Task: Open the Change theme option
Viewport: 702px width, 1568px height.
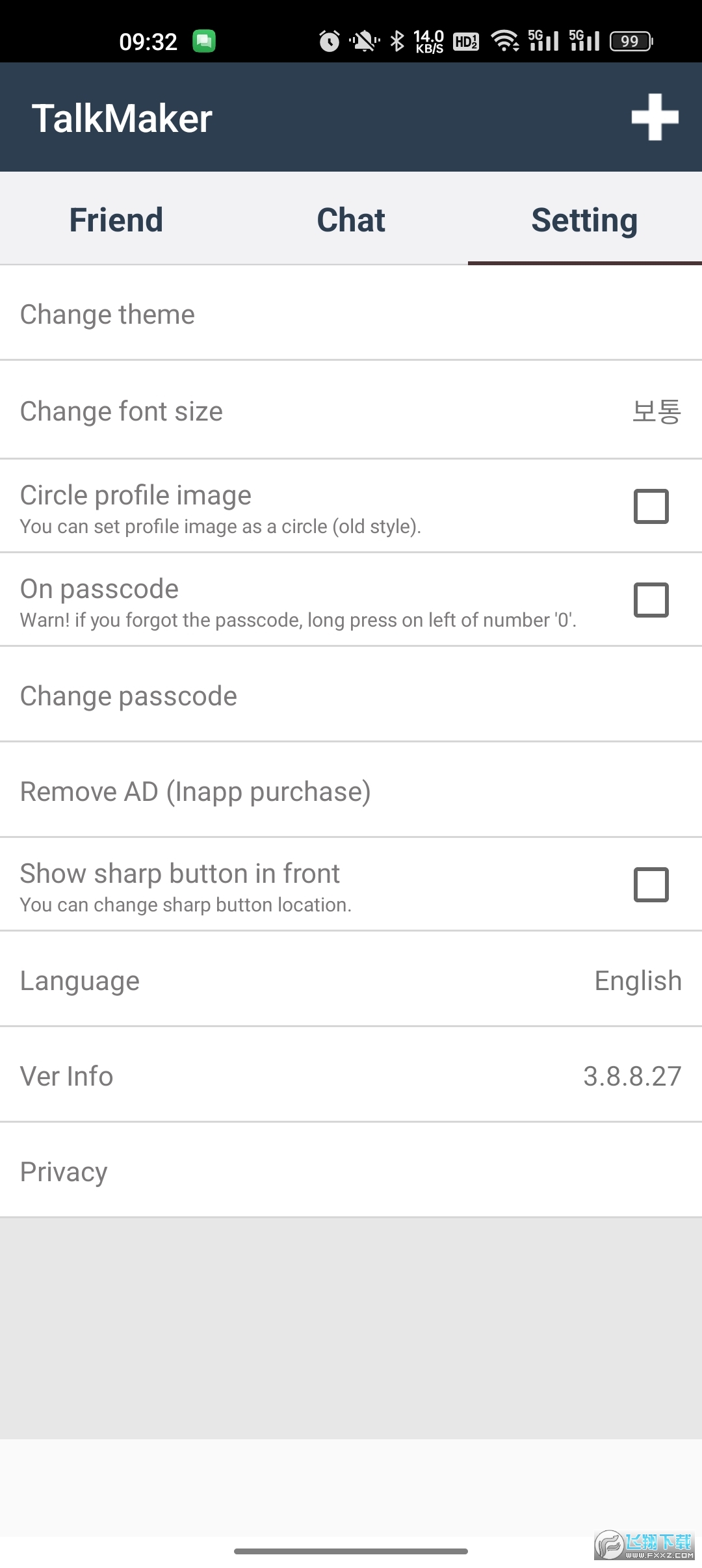Action: pos(351,315)
